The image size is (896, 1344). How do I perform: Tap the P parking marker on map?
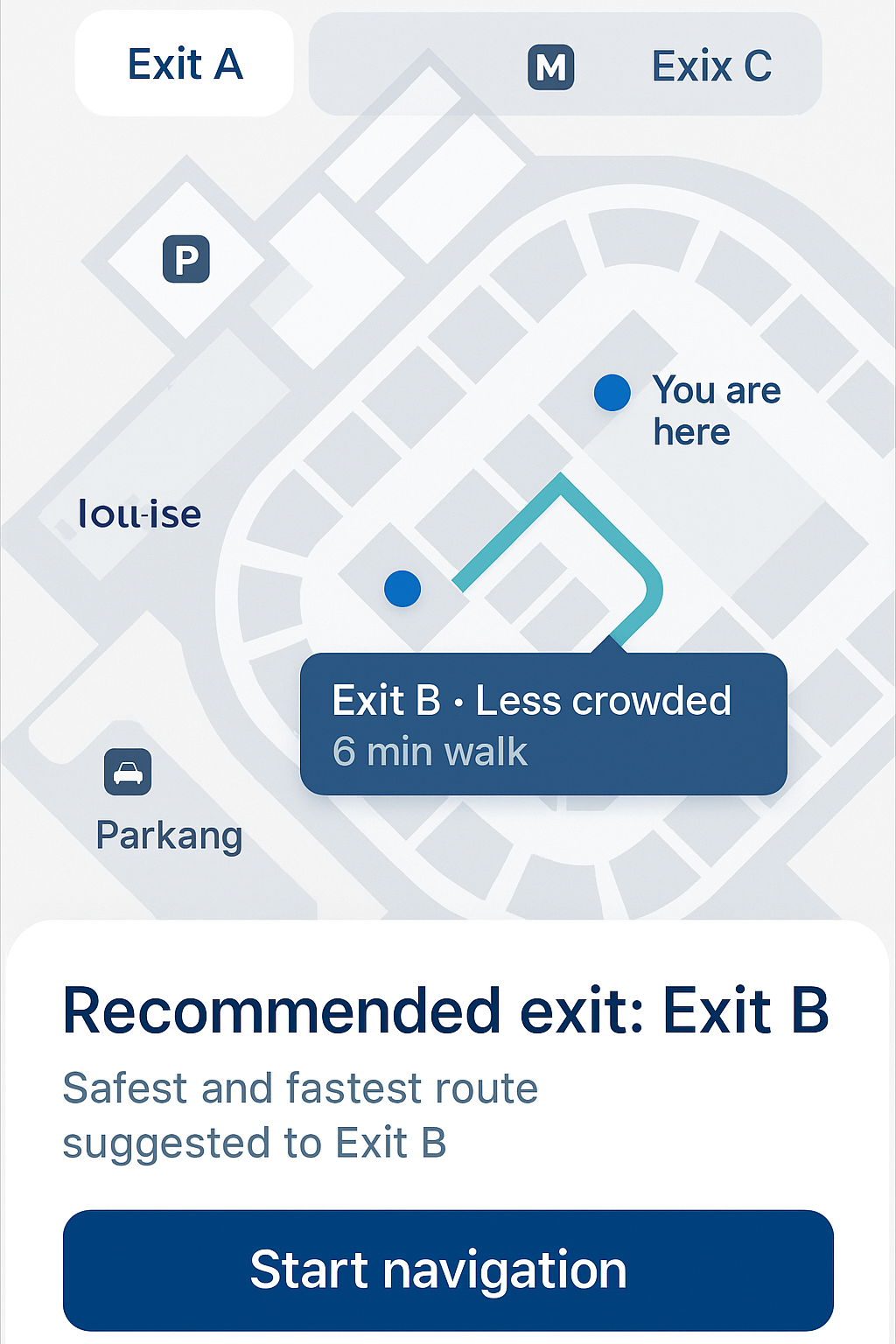[x=186, y=260]
